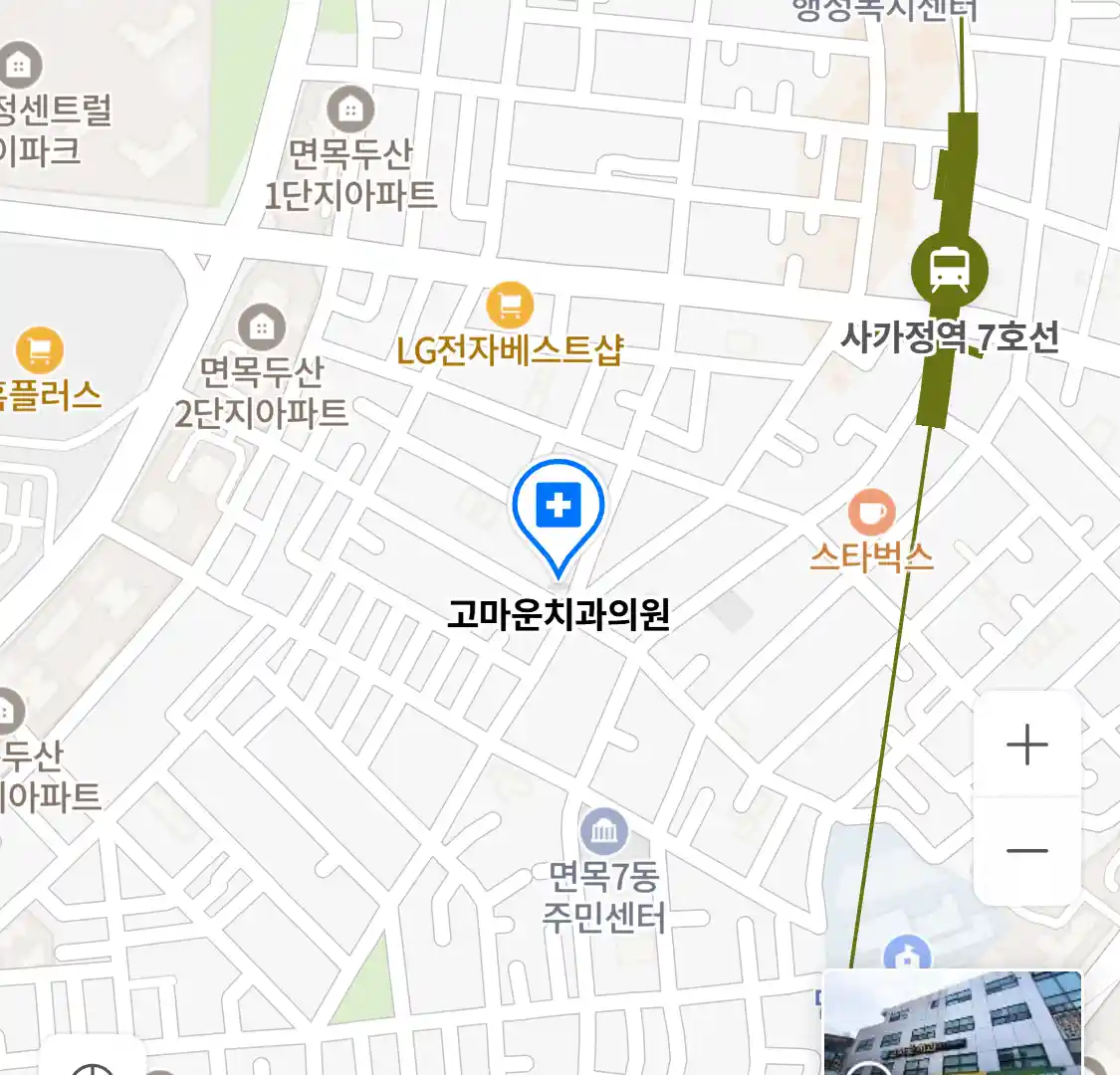Open the street view photo thumbnail
This screenshot has width=1120, height=1075.
click(x=952, y=1023)
